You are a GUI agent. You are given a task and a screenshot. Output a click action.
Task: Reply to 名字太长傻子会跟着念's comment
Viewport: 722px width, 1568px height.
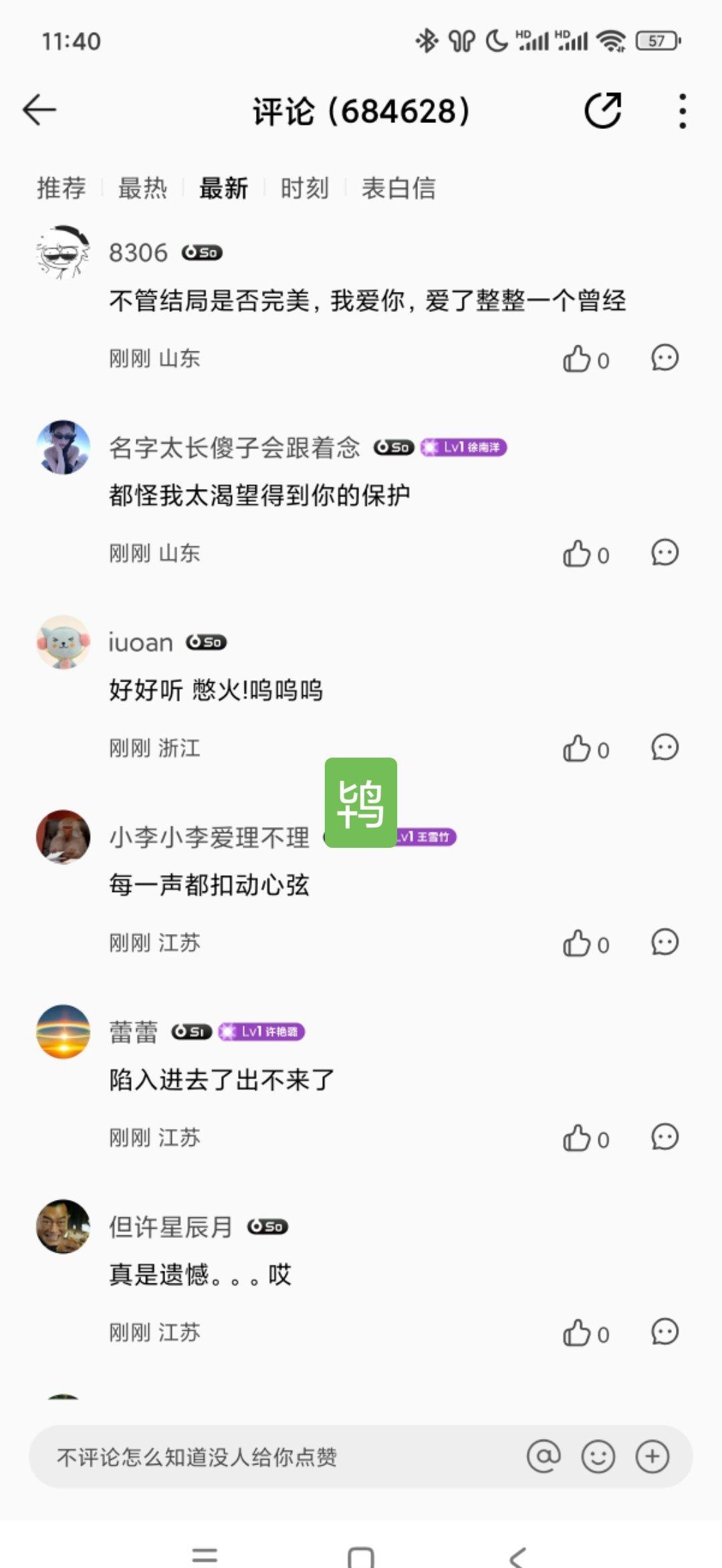(665, 553)
